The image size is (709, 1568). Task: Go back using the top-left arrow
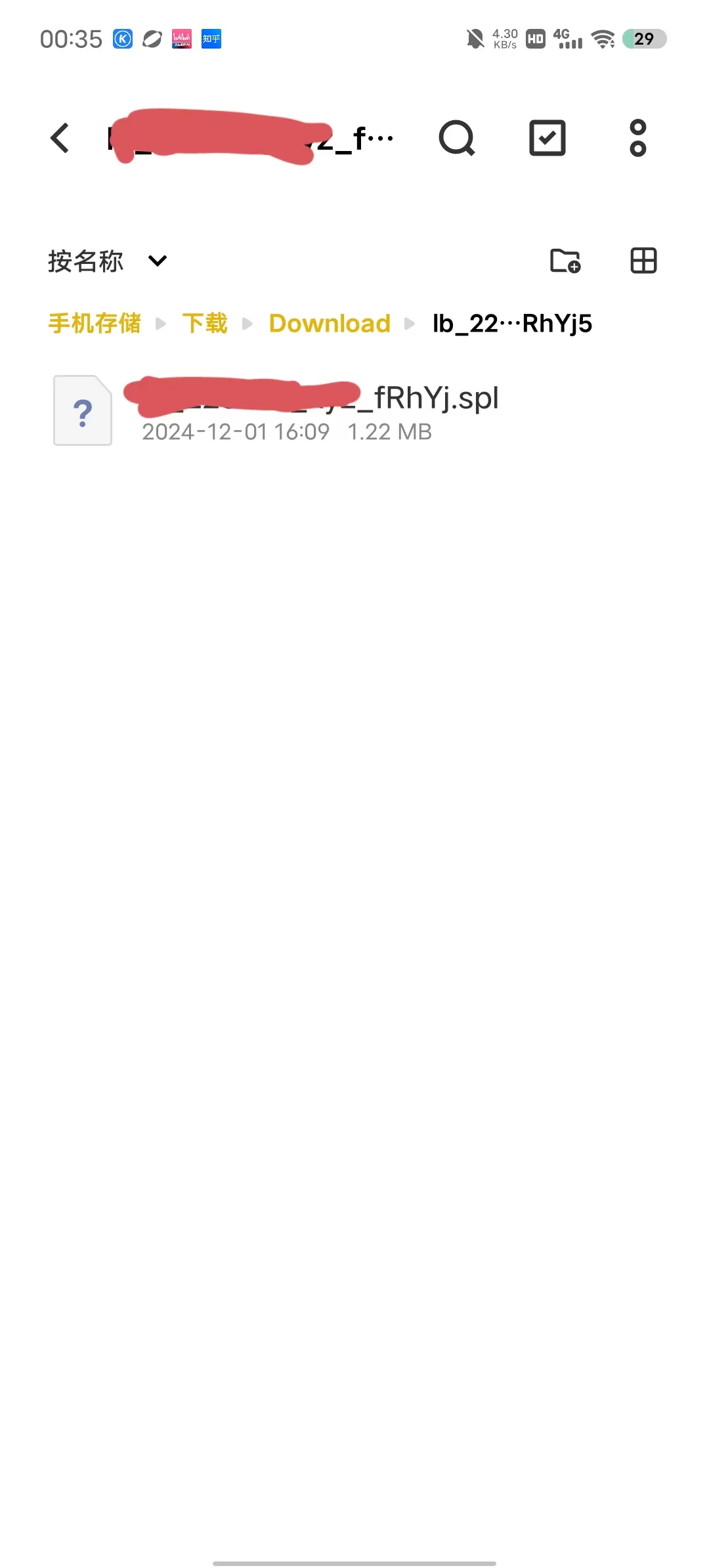pyautogui.click(x=60, y=138)
